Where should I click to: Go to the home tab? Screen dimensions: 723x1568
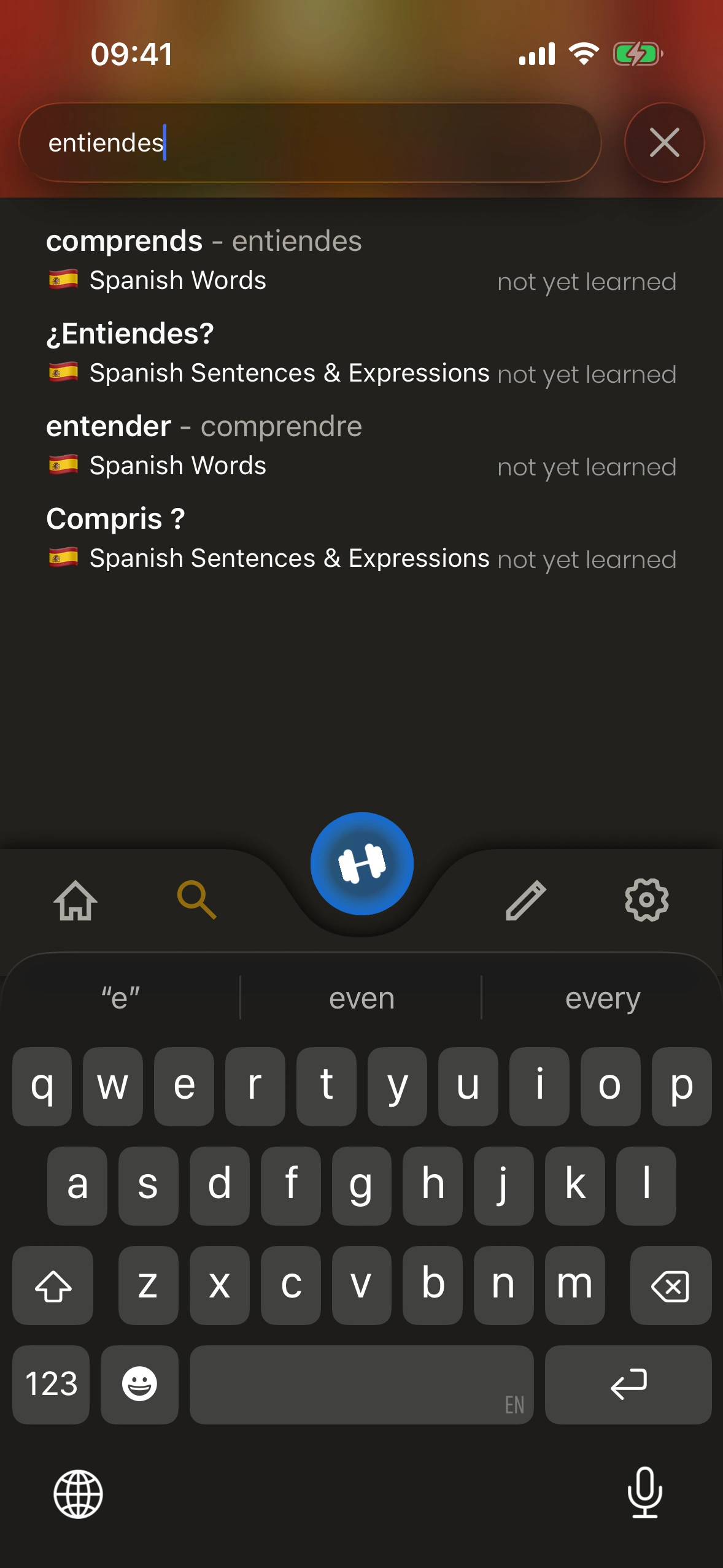tap(75, 900)
